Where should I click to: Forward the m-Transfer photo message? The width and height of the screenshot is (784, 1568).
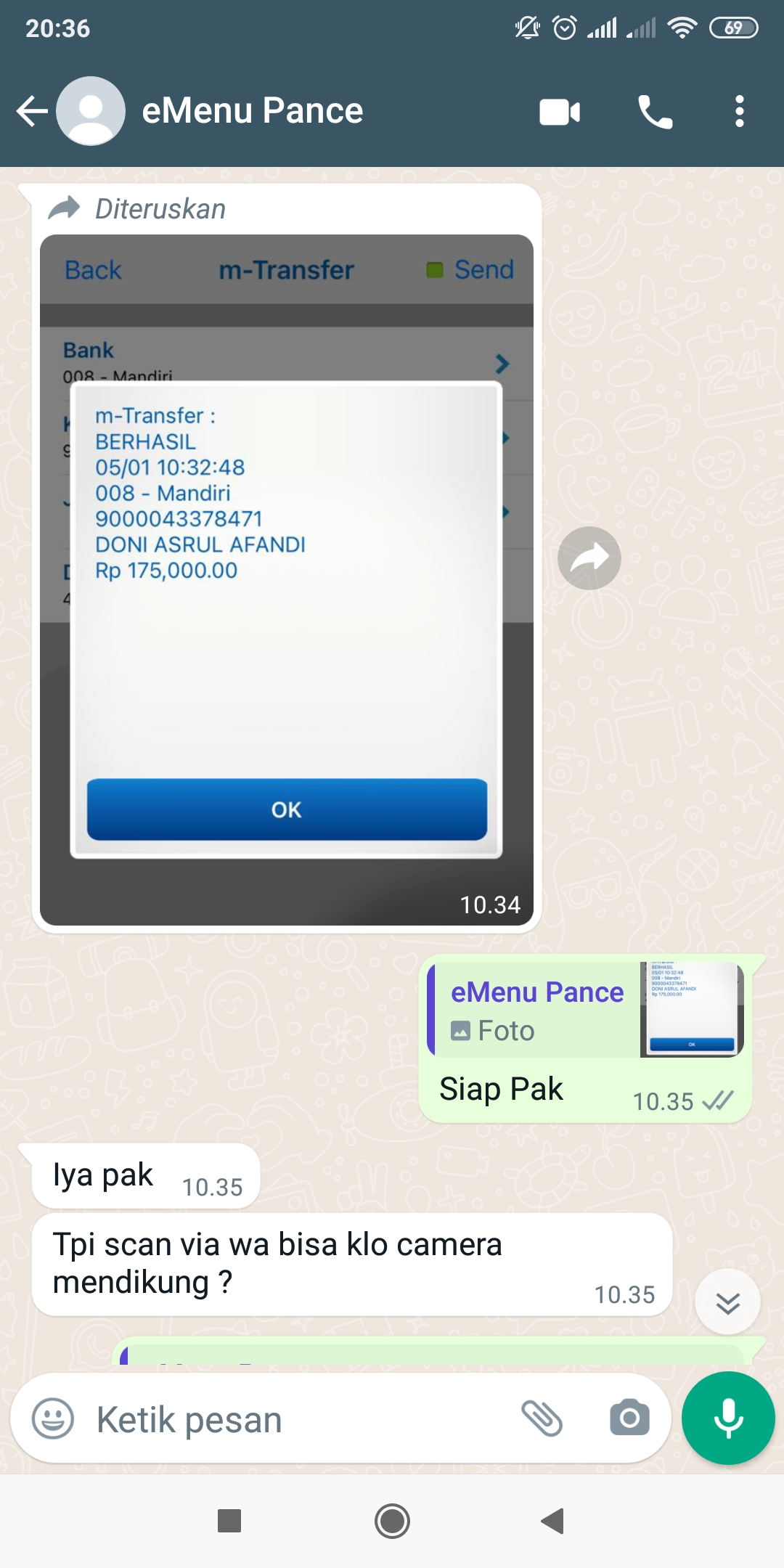coord(589,558)
